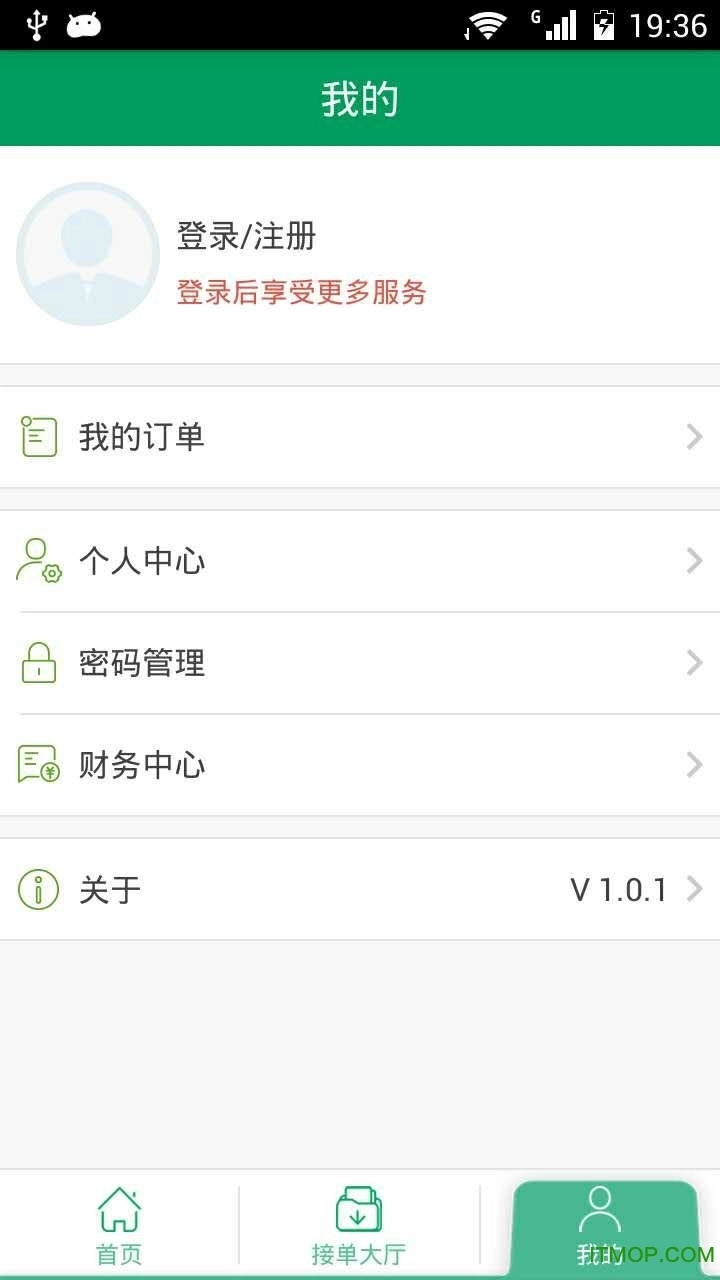The image size is (720, 1280).
Task: Click the 关于 info icon
Action: (38, 889)
